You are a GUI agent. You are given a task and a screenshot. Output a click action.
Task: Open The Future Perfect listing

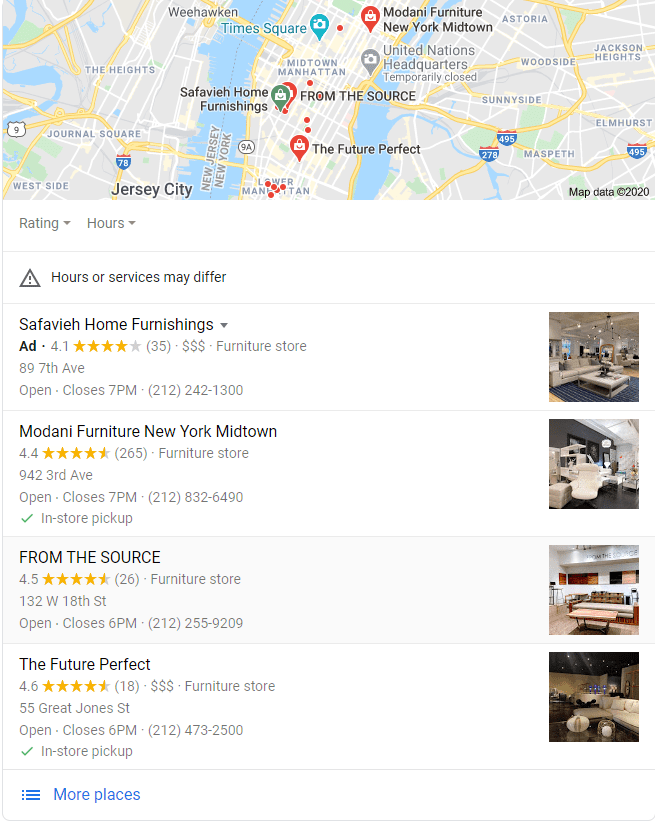pos(85,665)
